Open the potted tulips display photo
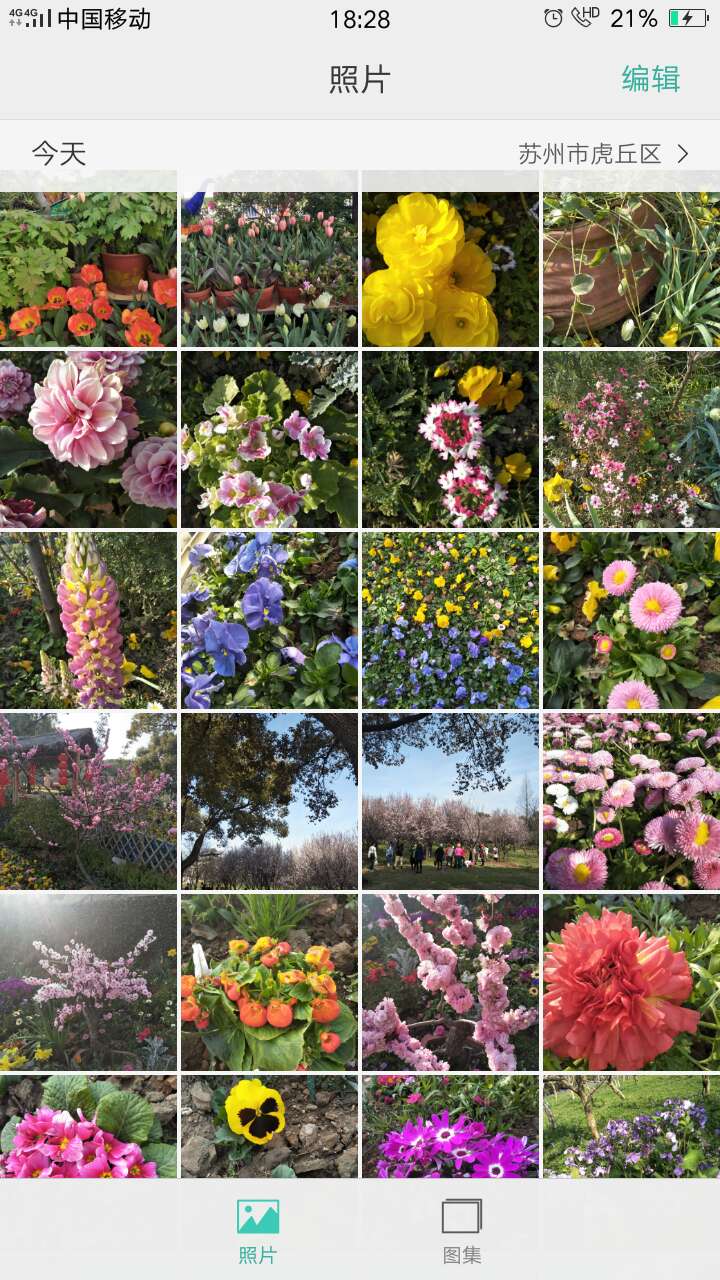The image size is (720, 1280). click(x=269, y=269)
